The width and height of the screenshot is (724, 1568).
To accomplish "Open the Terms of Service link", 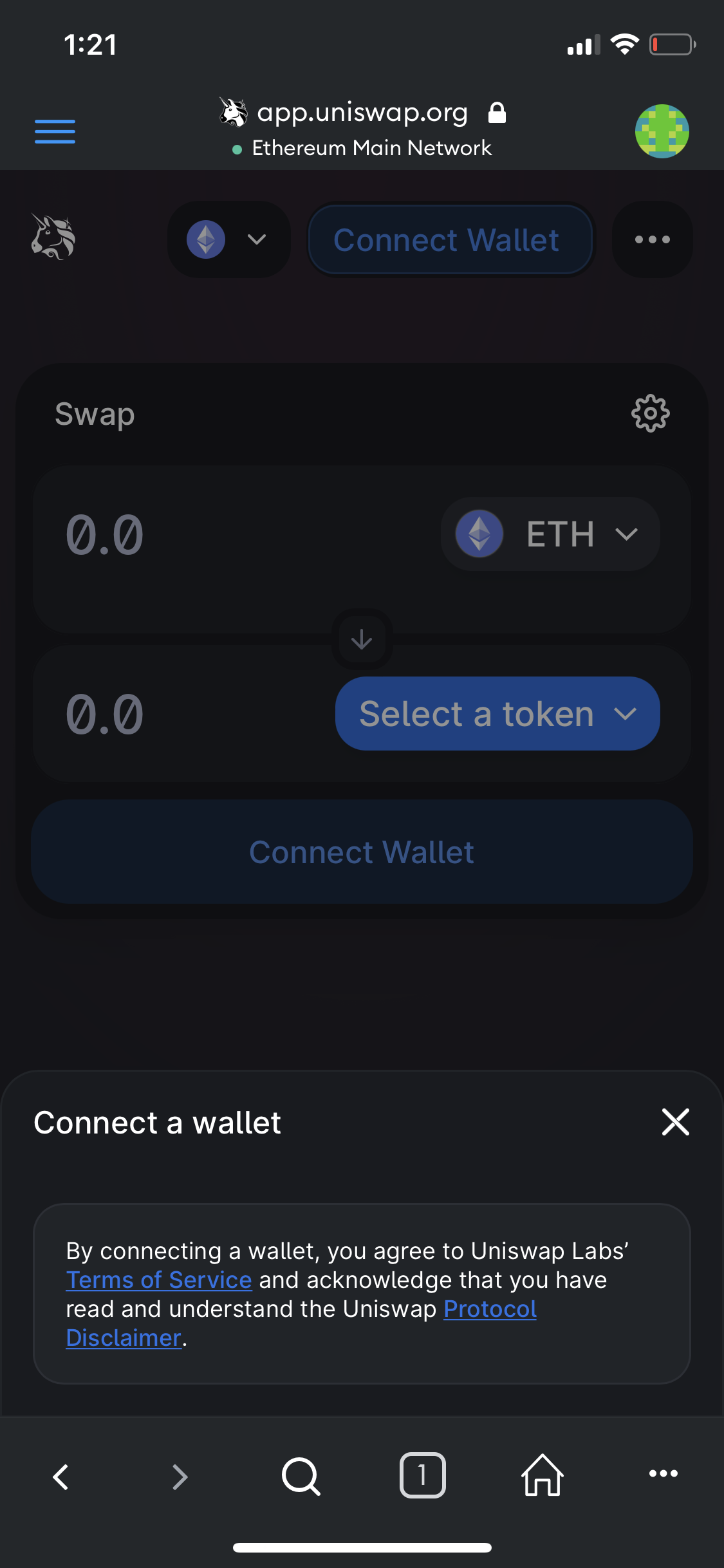I will coord(159,1280).
